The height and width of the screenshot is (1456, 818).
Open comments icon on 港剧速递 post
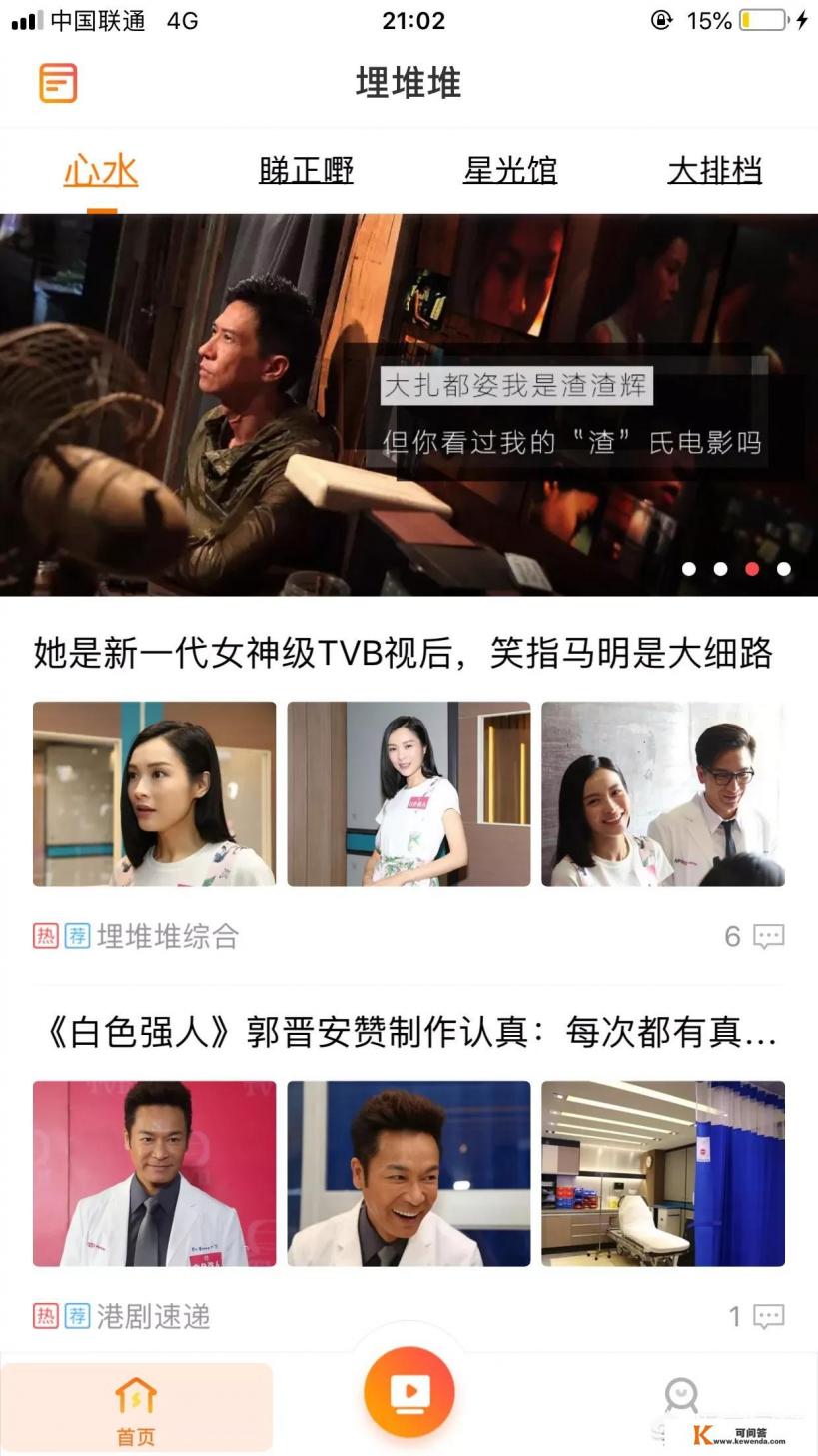point(767,1316)
